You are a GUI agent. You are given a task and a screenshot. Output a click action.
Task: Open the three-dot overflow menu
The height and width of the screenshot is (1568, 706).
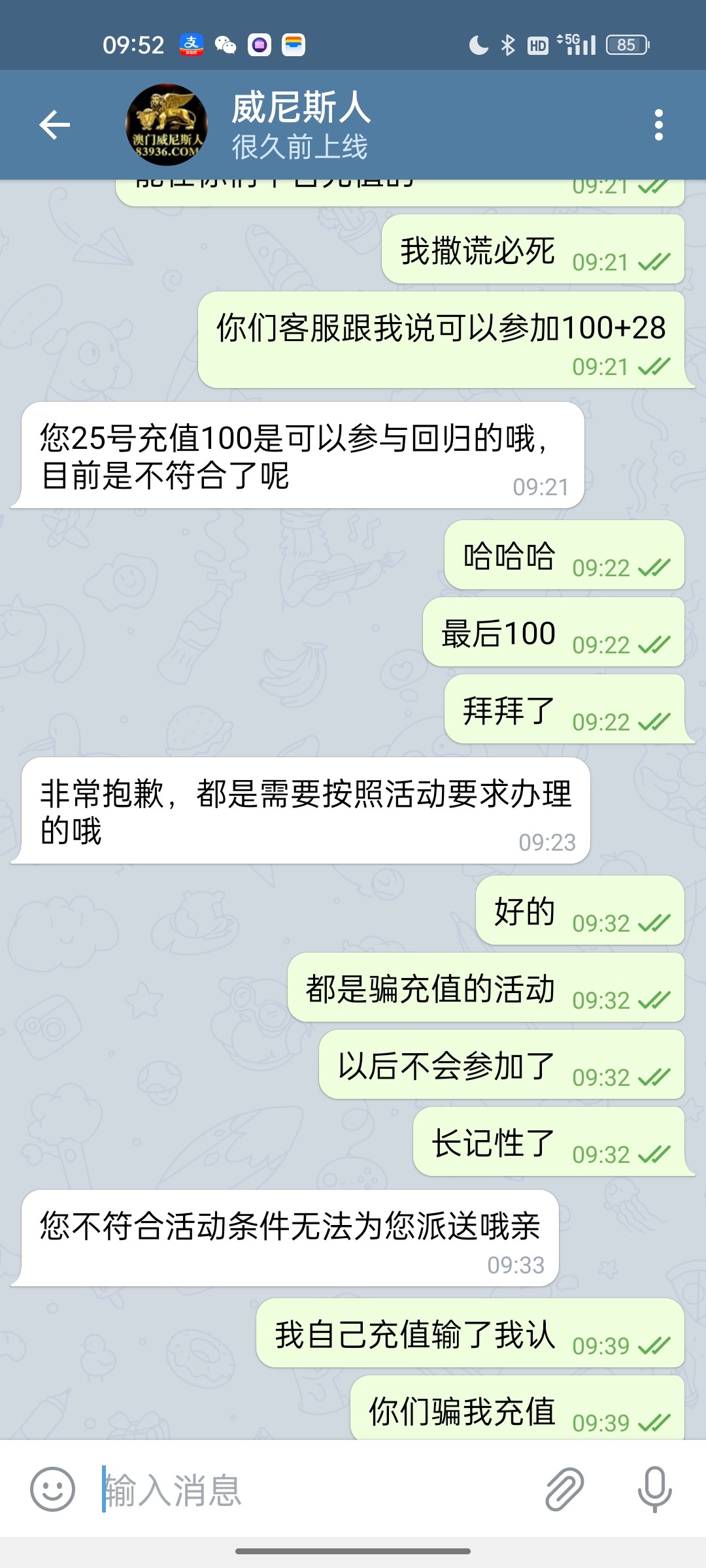click(x=658, y=125)
